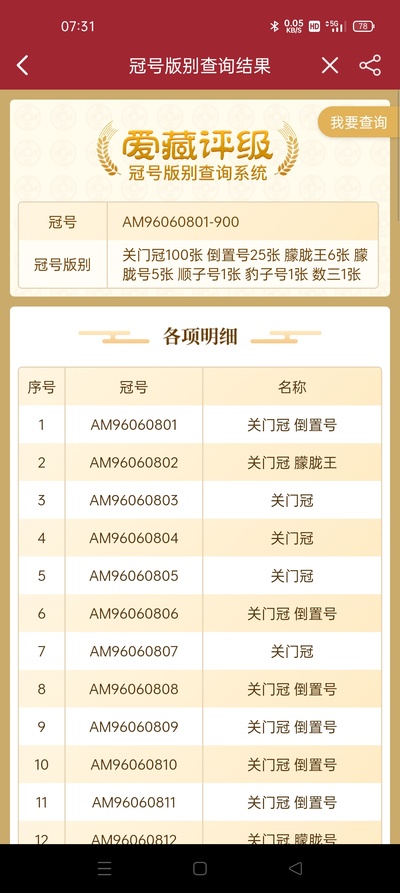Open recent apps from navigation bar

(104, 868)
